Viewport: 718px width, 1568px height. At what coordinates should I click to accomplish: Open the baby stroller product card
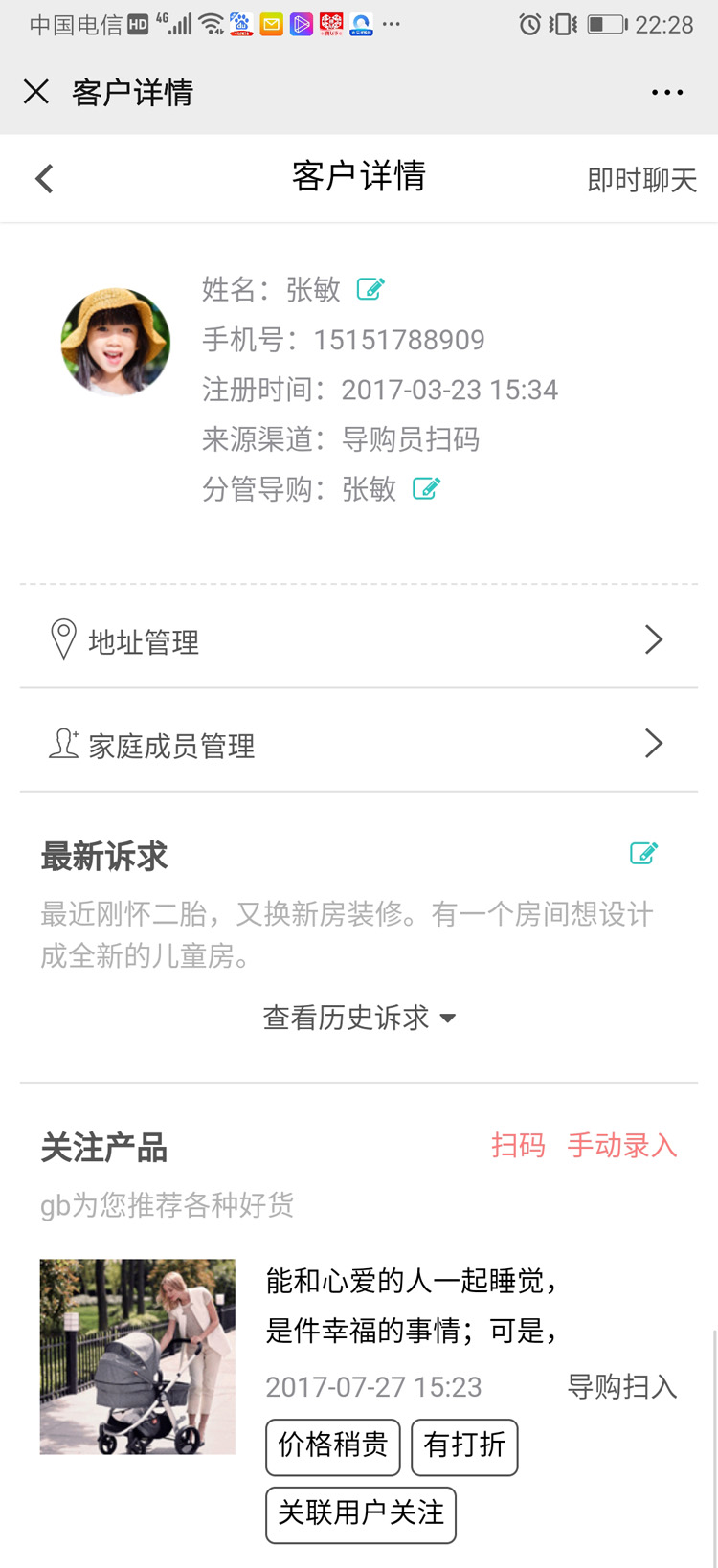pyautogui.click(x=138, y=1356)
